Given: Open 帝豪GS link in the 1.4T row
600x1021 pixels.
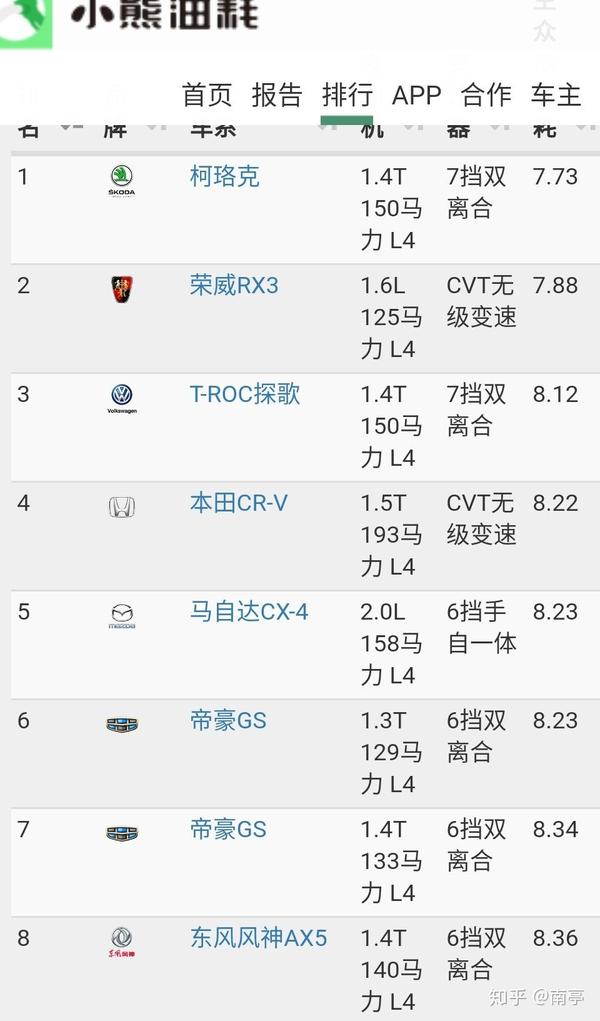Looking at the screenshot, I should click(x=228, y=830).
